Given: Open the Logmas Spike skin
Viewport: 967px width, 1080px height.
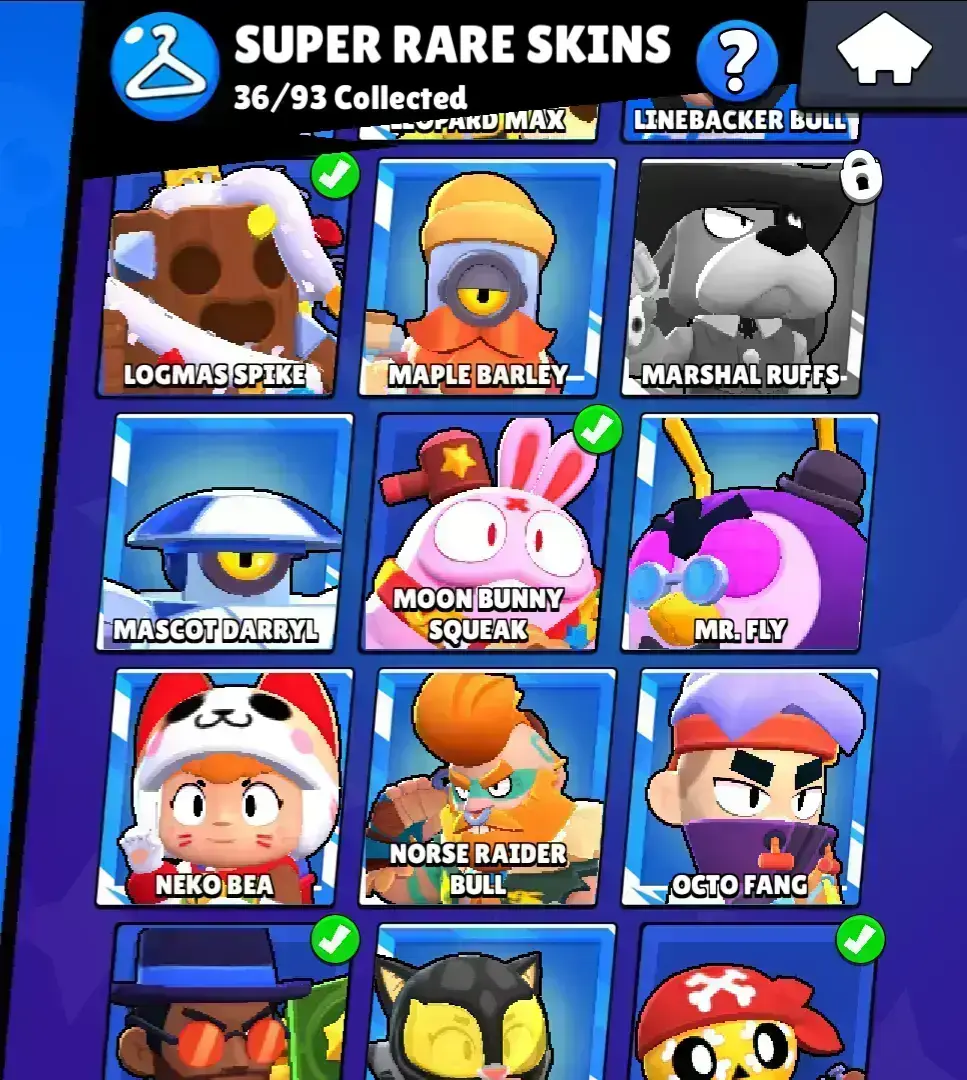Looking at the screenshot, I should tap(222, 277).
